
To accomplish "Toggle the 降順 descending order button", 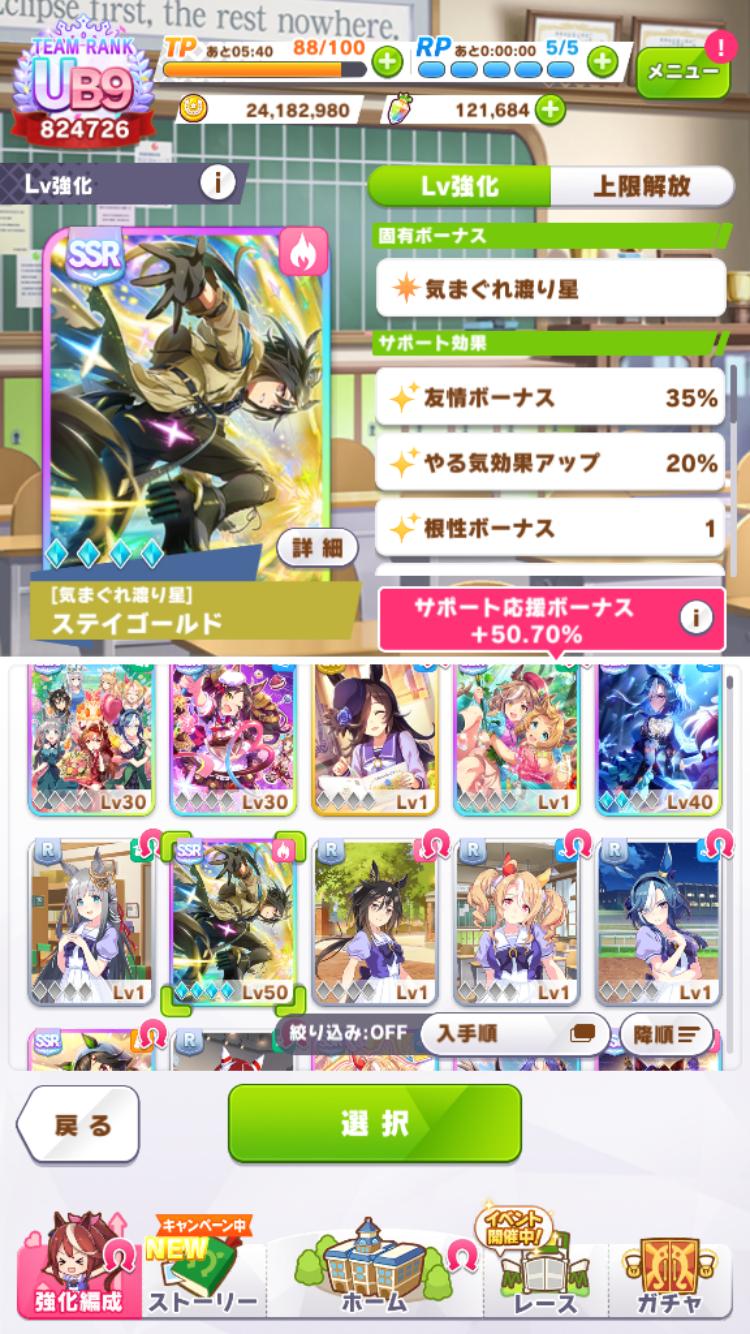I will pos(666,1034).
